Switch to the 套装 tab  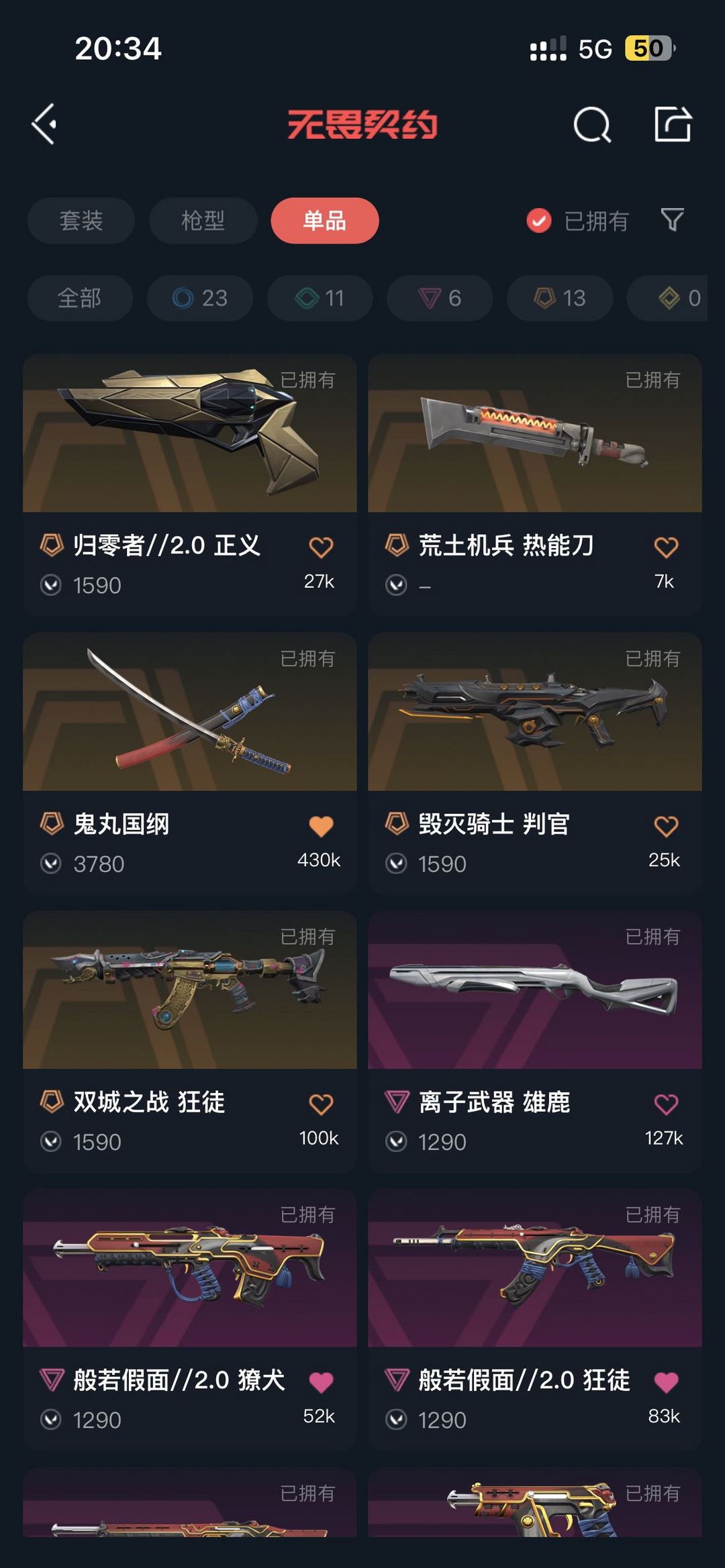coord(81,221)
